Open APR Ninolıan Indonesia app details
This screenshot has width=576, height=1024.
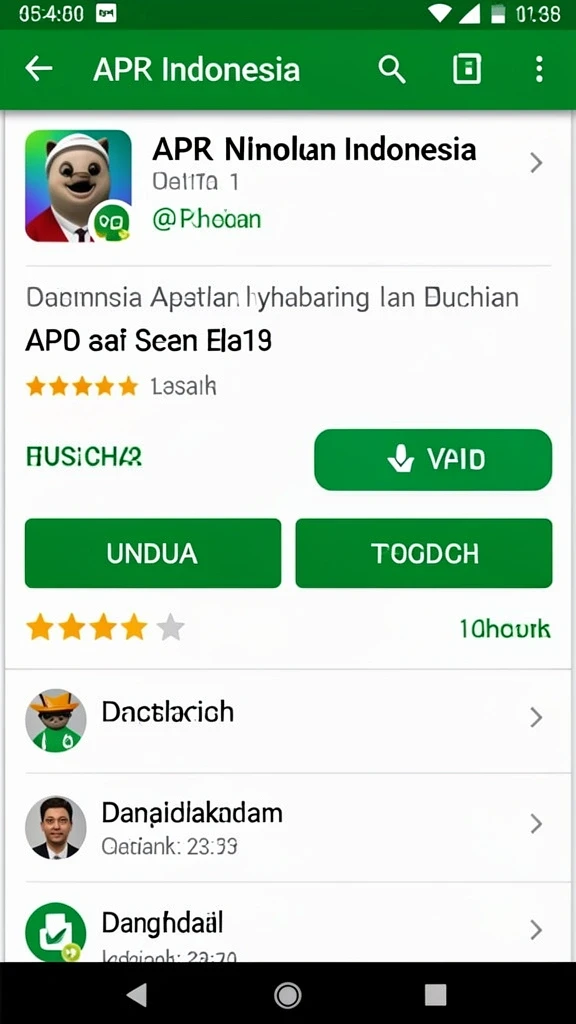pos(287,186)
